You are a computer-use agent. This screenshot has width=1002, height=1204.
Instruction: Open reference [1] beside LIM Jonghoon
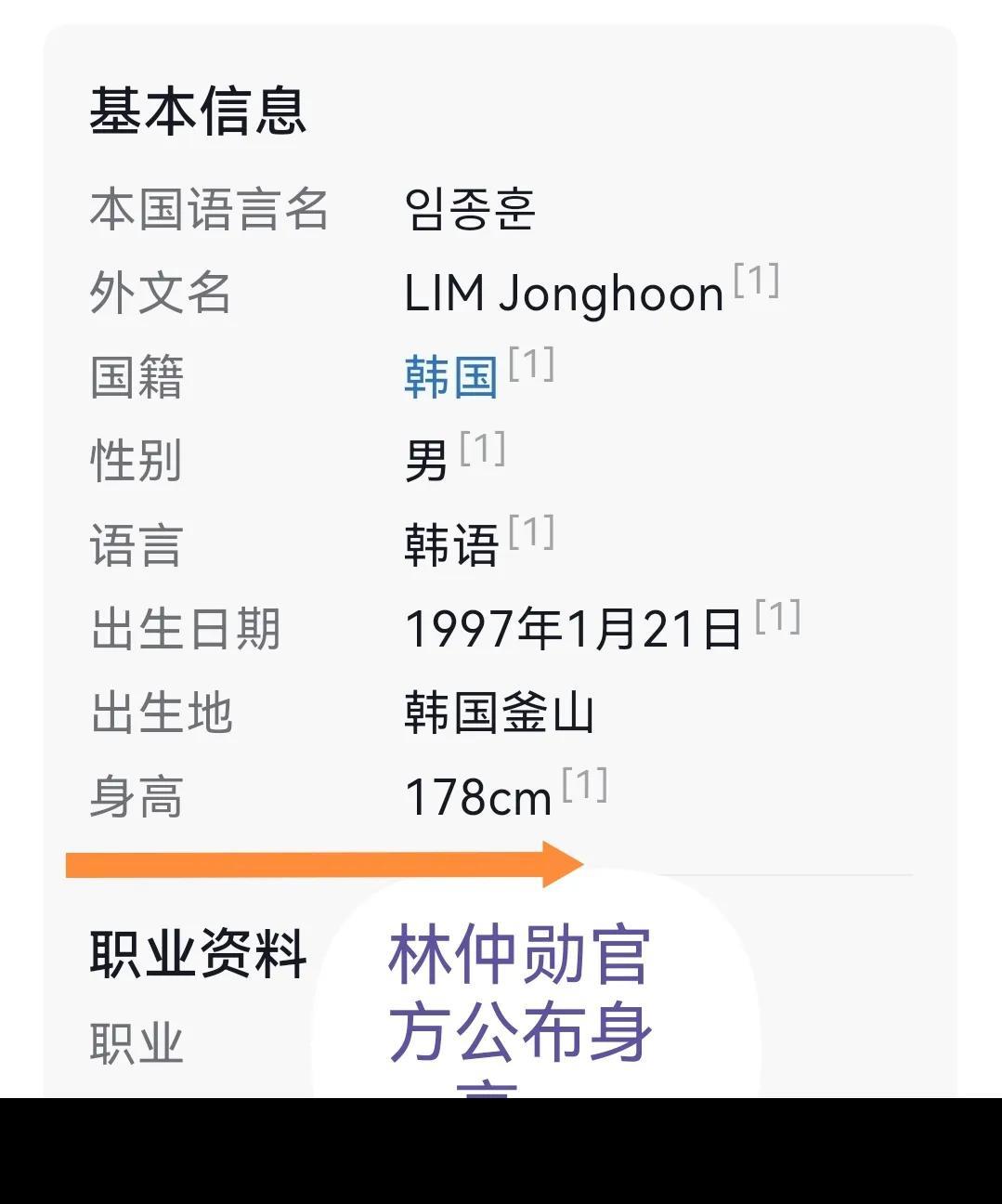756,281
